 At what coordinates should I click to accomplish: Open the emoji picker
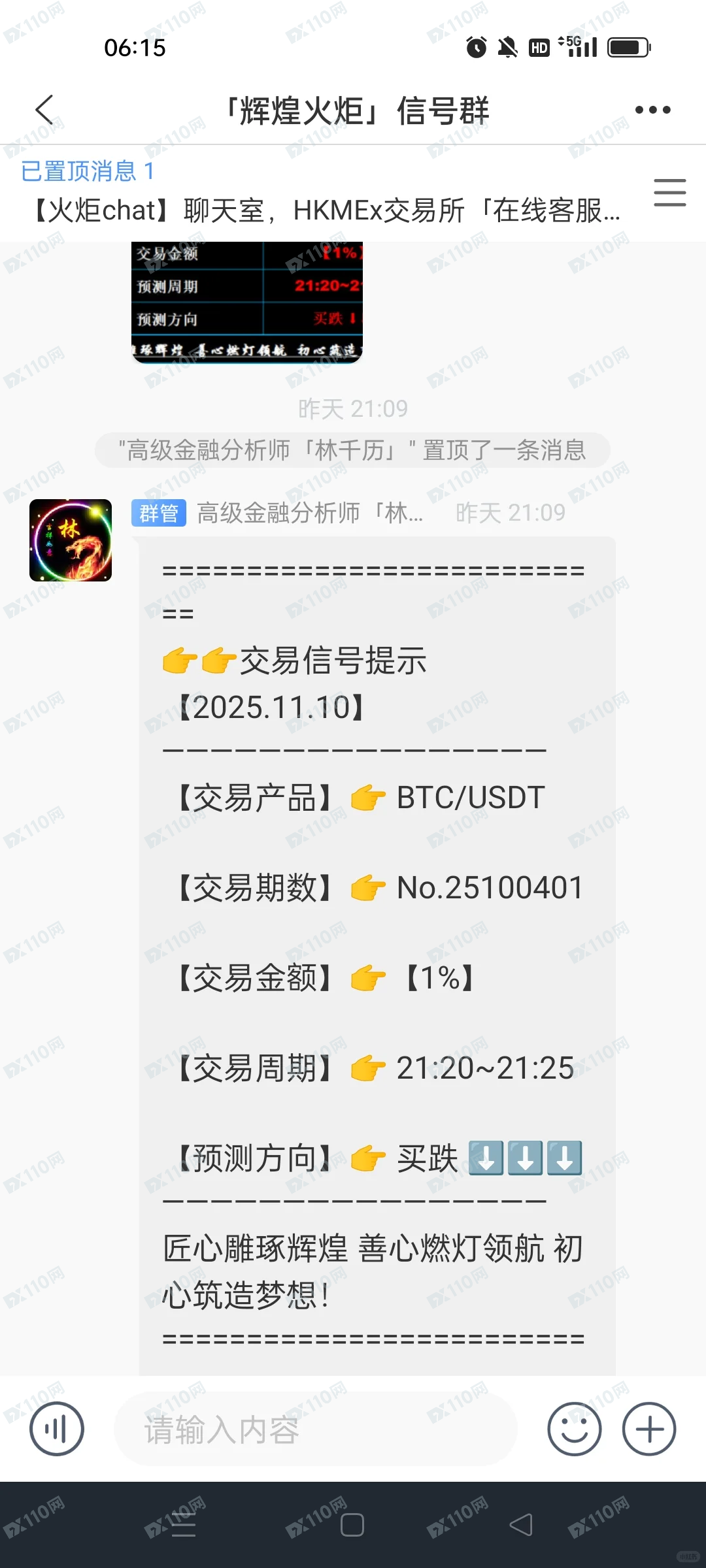coord(574,1429)
